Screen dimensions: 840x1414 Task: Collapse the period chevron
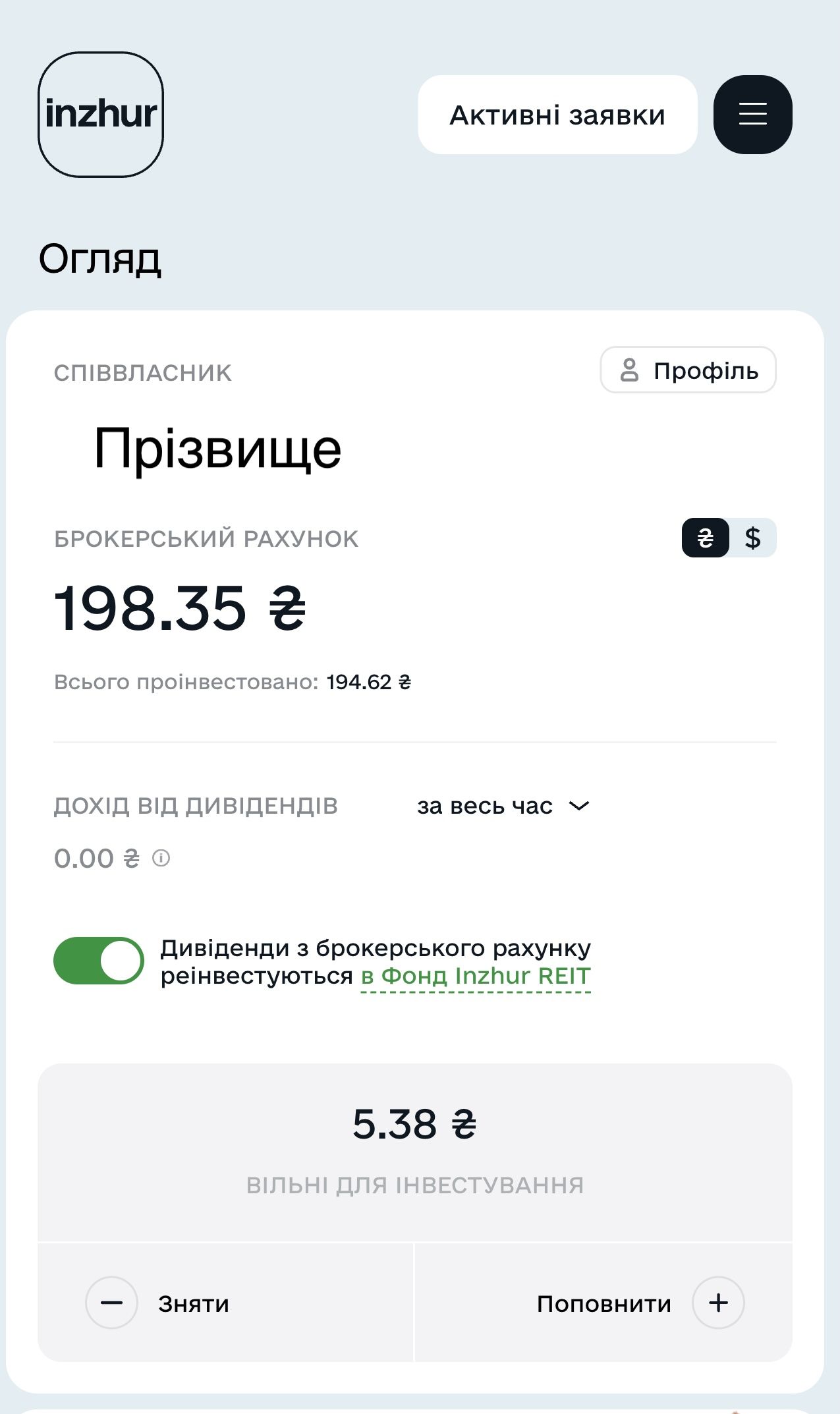point(579,805)
